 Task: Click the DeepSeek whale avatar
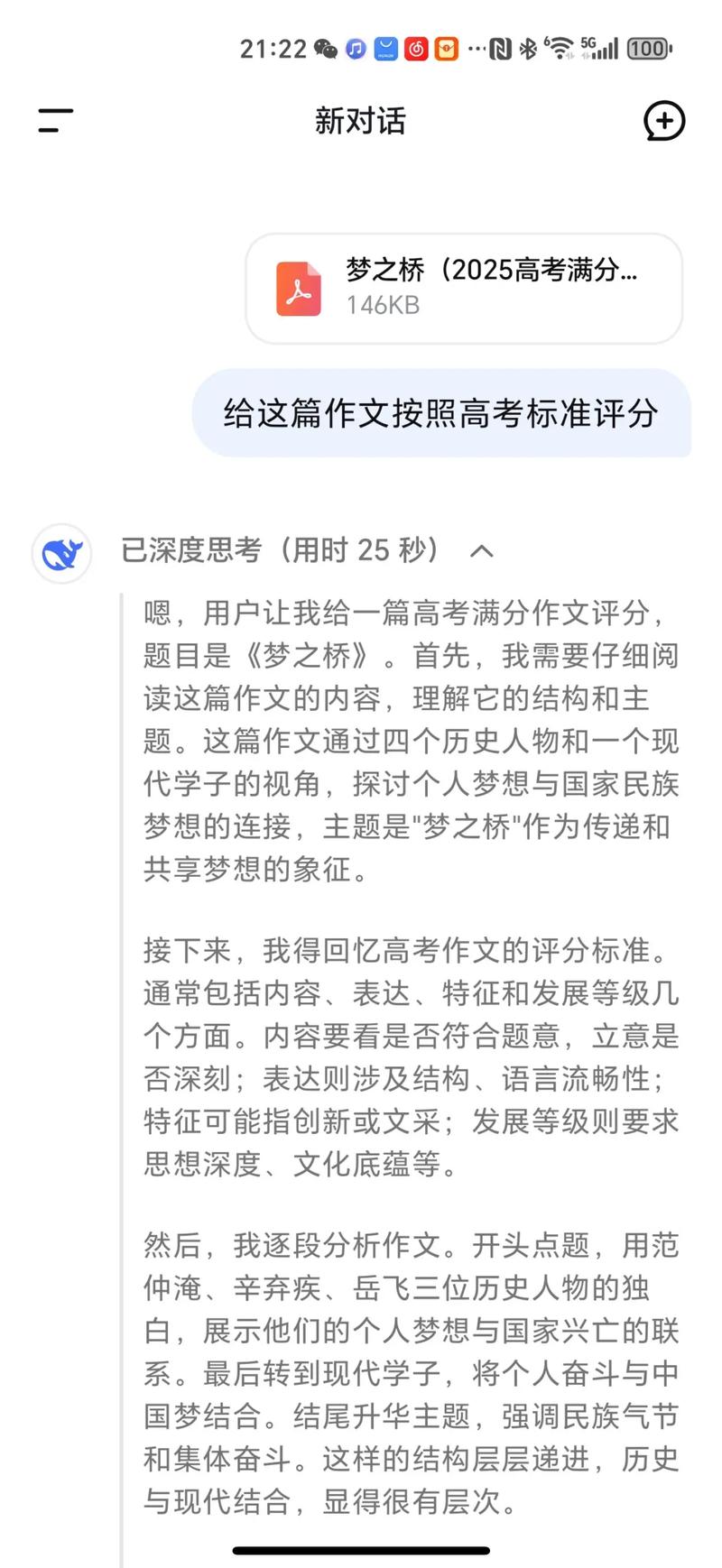[x=61, y=554]
